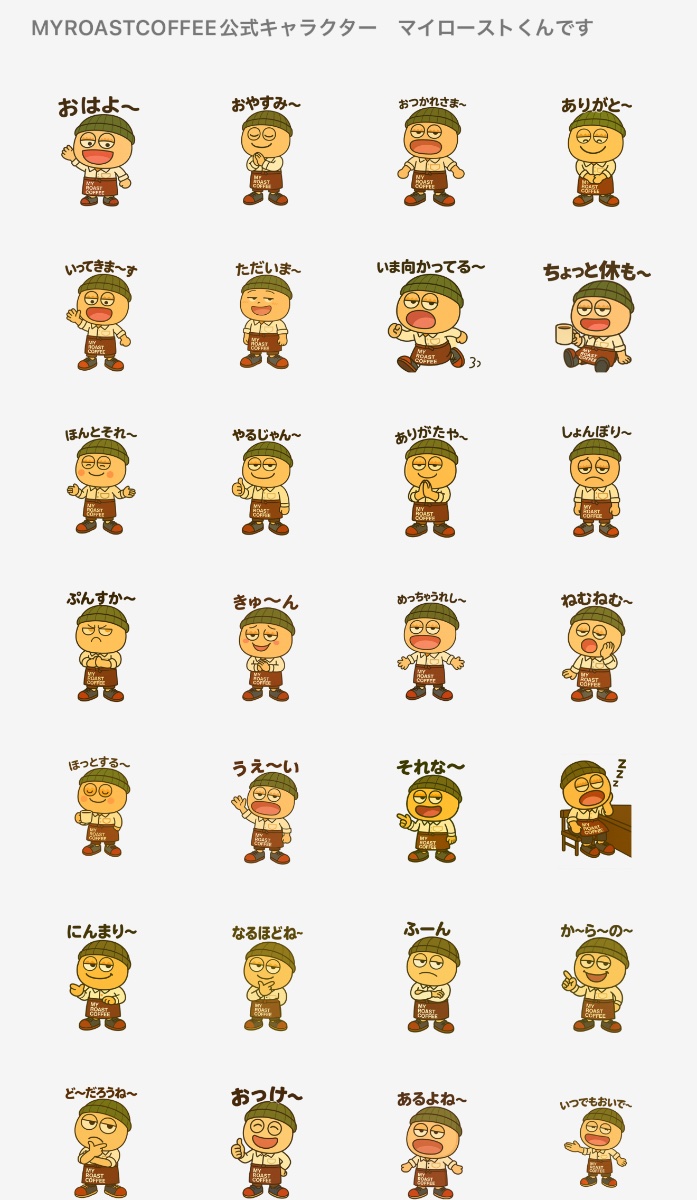Open the やるじゃん〜 thumbs-up sticker
697x1200 pixels.
[265, 483]
